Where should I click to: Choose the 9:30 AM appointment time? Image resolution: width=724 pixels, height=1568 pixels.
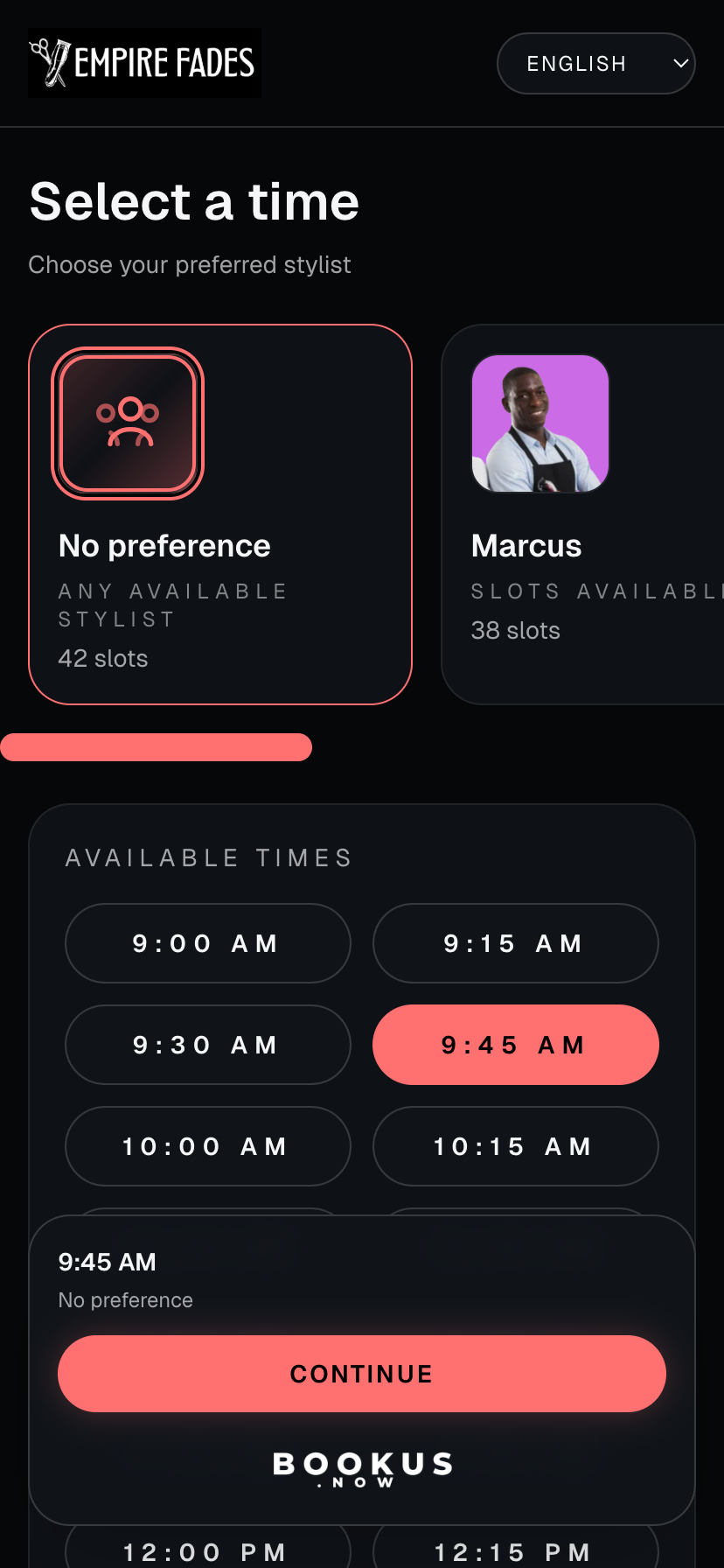pyautogui.click(x=207, y=1044)
